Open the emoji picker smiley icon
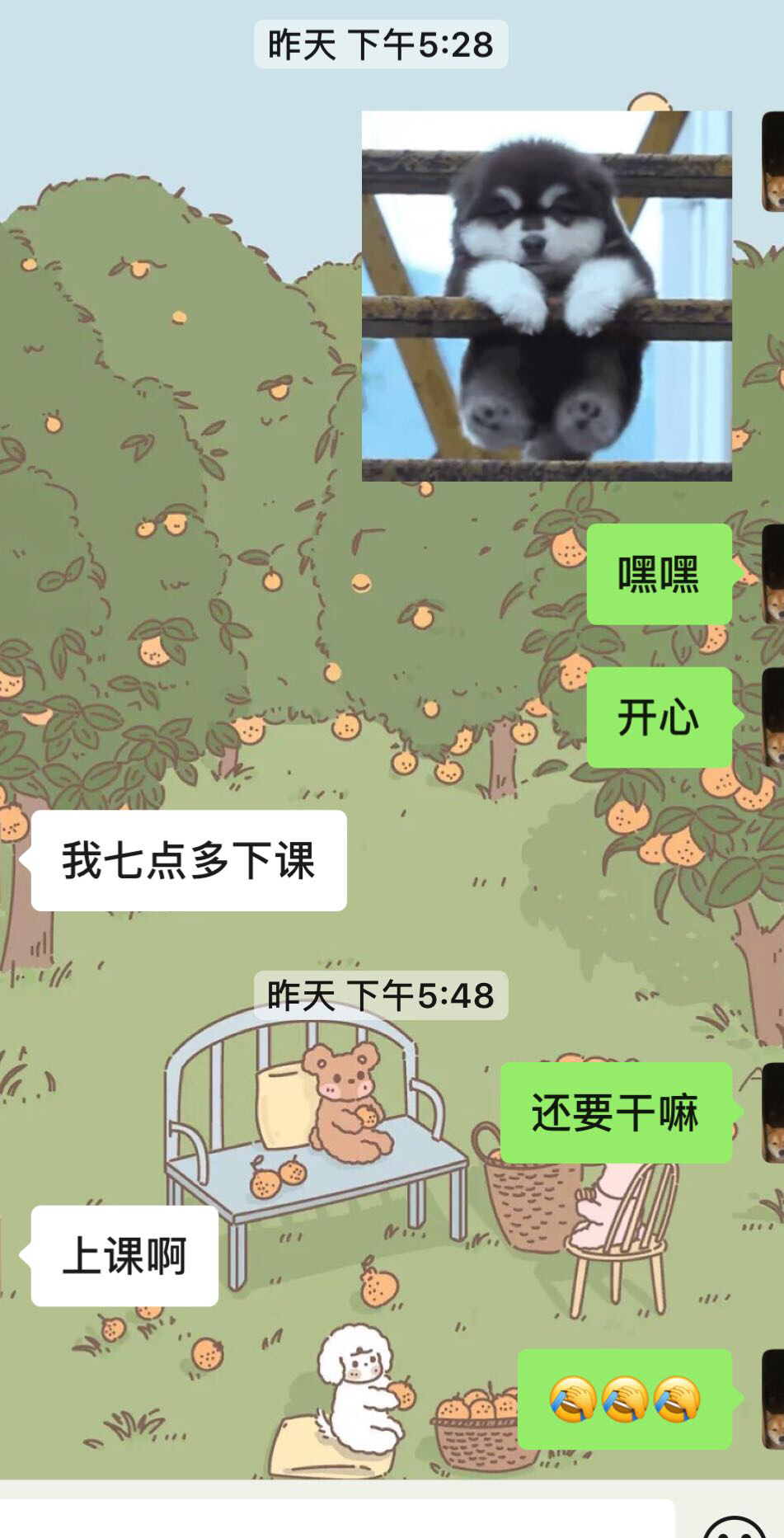 733,1526
